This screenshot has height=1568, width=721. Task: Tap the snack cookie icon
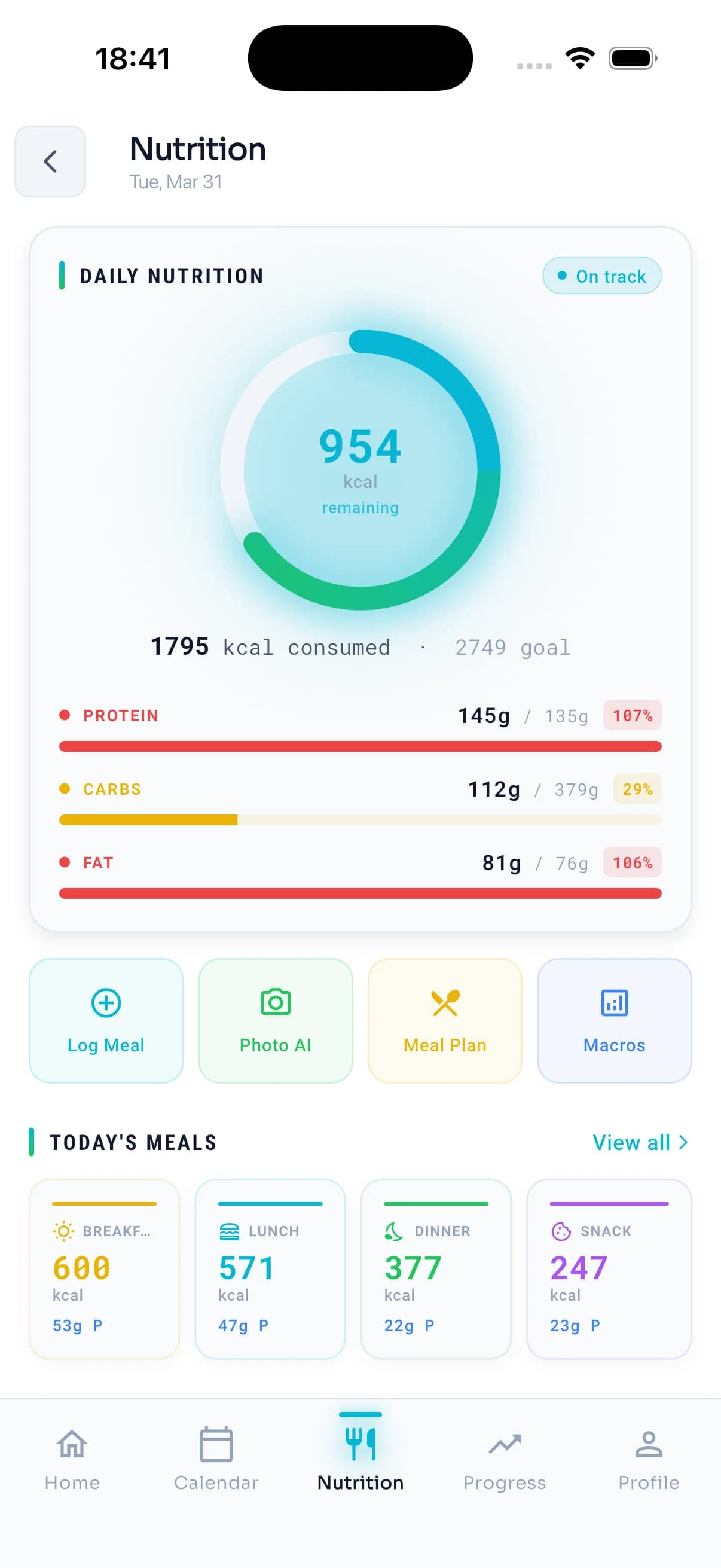point(561,1230)
